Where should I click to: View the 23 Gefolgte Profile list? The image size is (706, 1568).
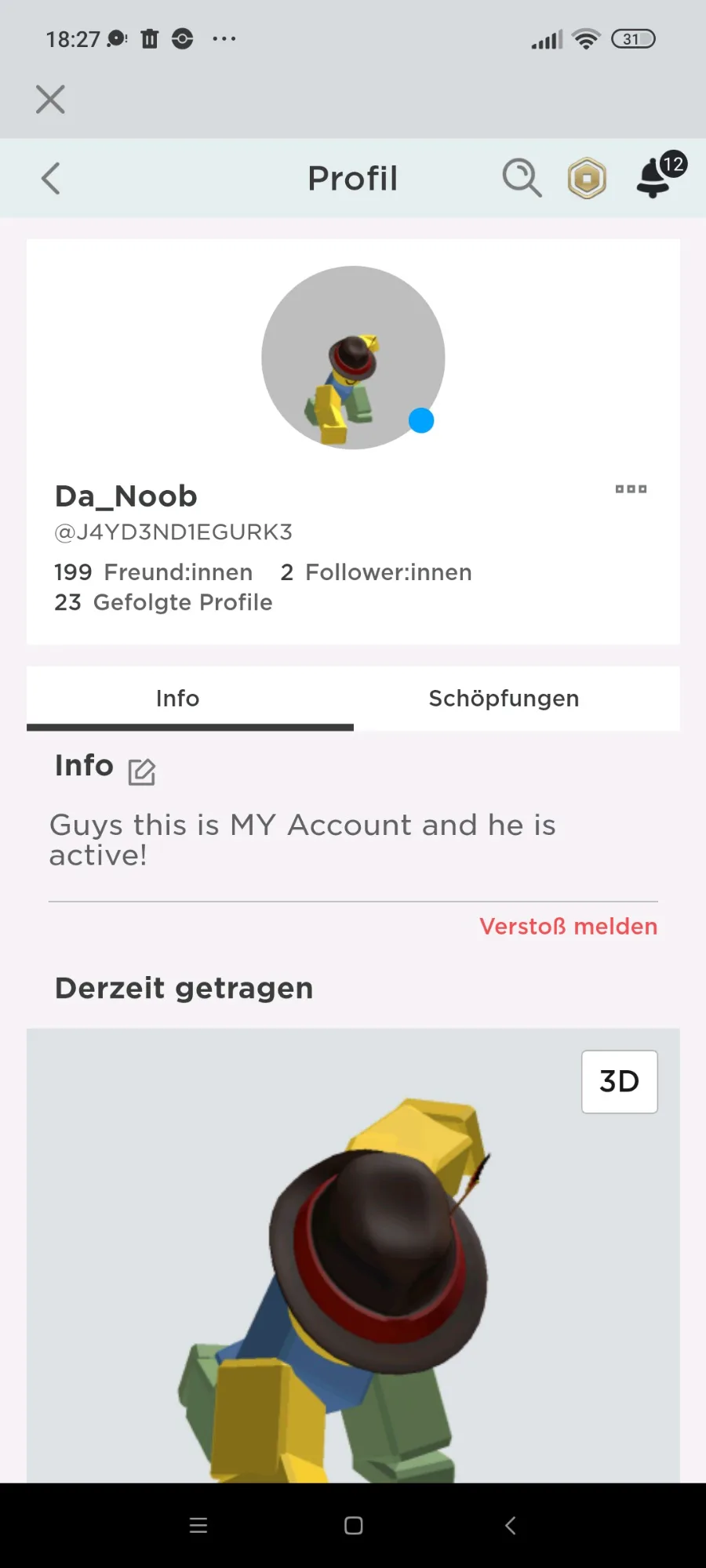point(163,602)
